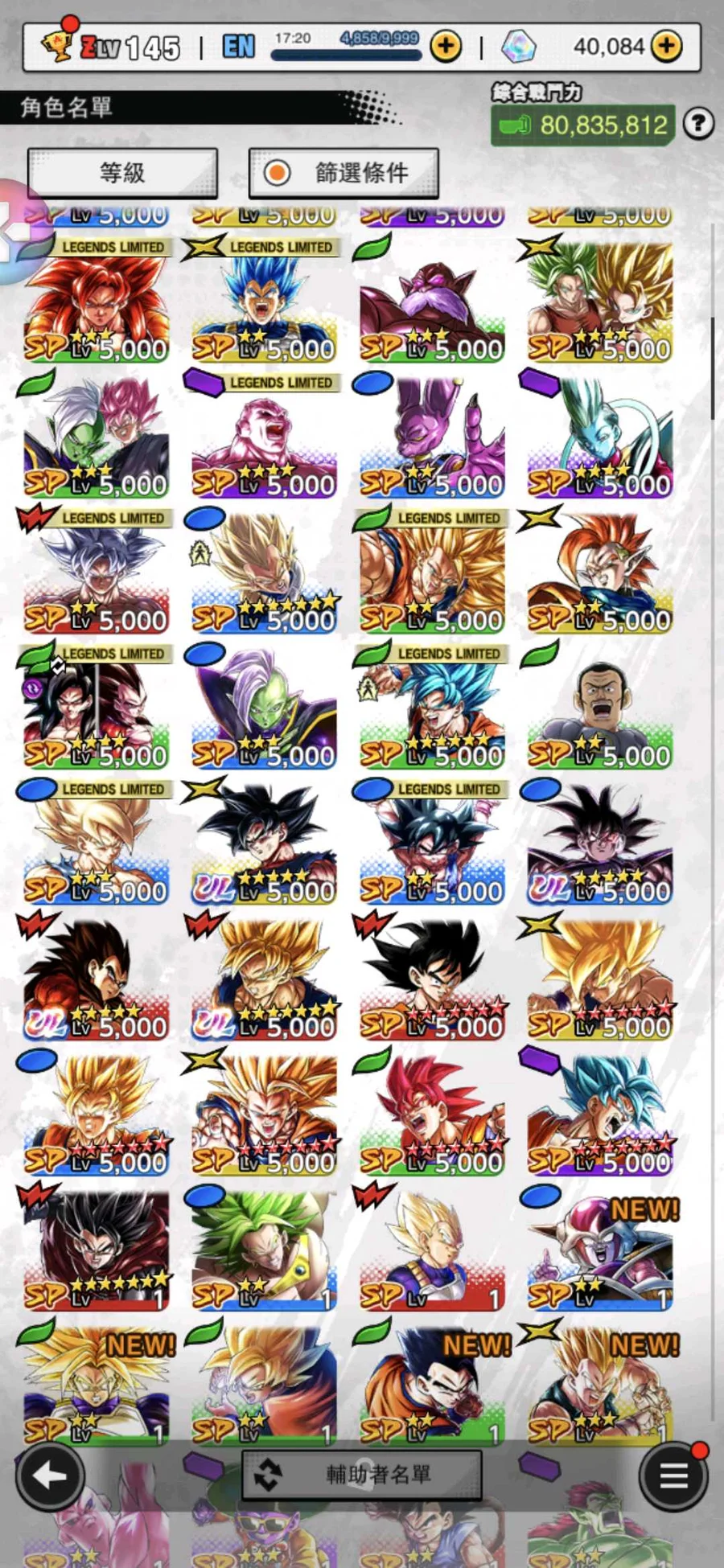The height and width of the screenshot is (1568, 724).
Task: Open the mustached Toppo character tile
Action: (x=432, y=303)
